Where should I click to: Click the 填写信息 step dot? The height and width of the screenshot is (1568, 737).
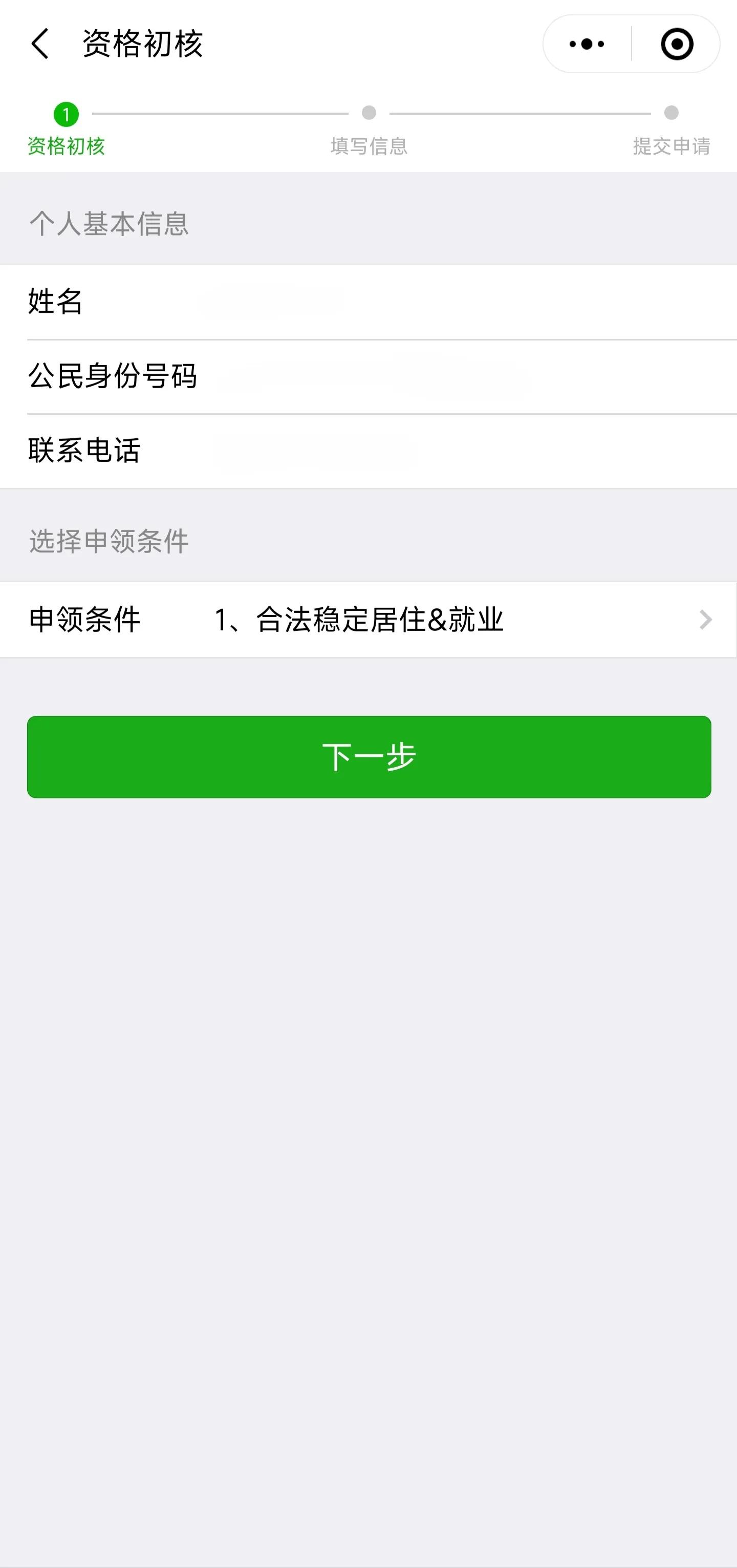point(368,113)
